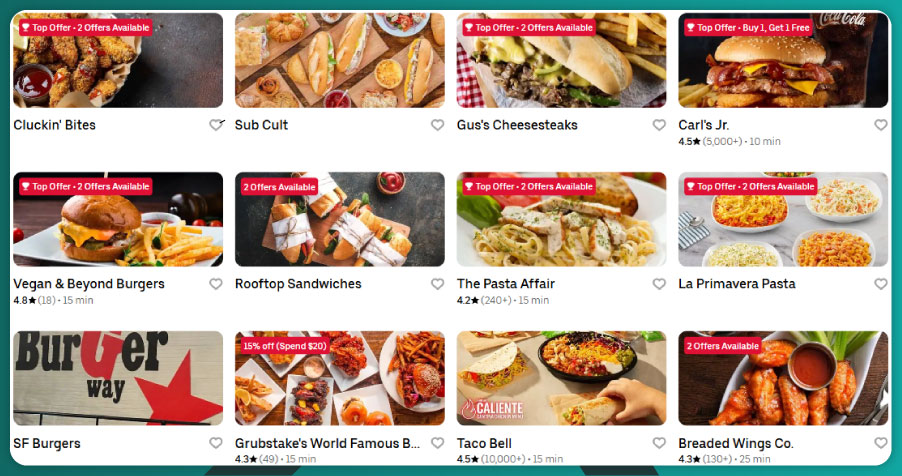
Task: Open the Rooftop Sandwiches card
Action: (x=339, y=219)
